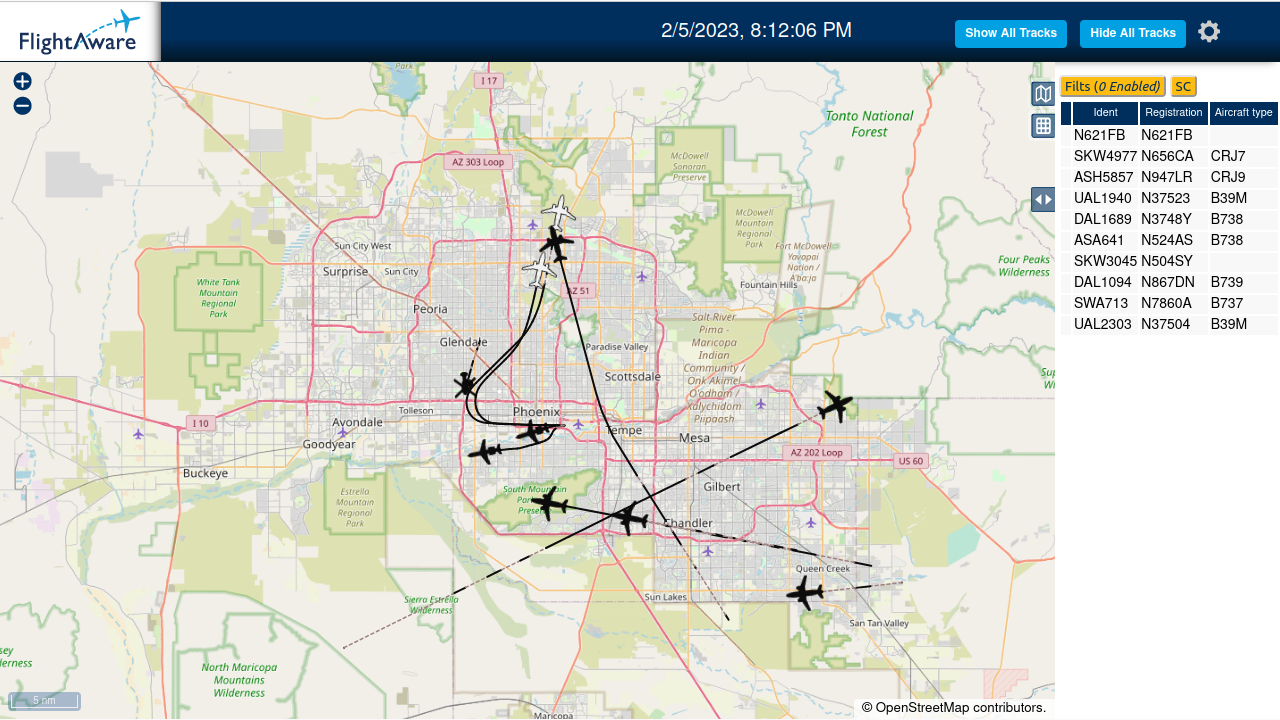Open the Filts filter button

1112,87
